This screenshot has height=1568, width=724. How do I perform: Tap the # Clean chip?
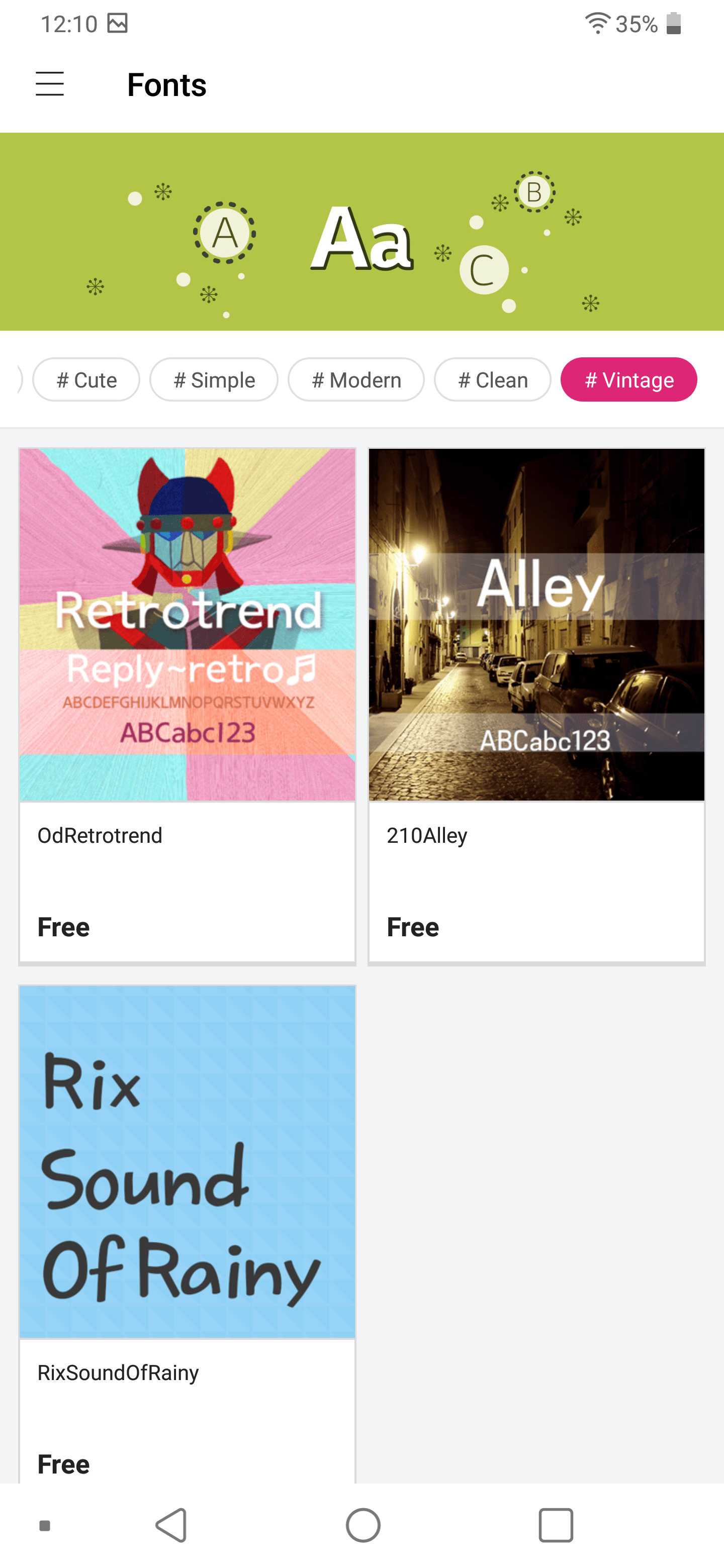(492, 380)
